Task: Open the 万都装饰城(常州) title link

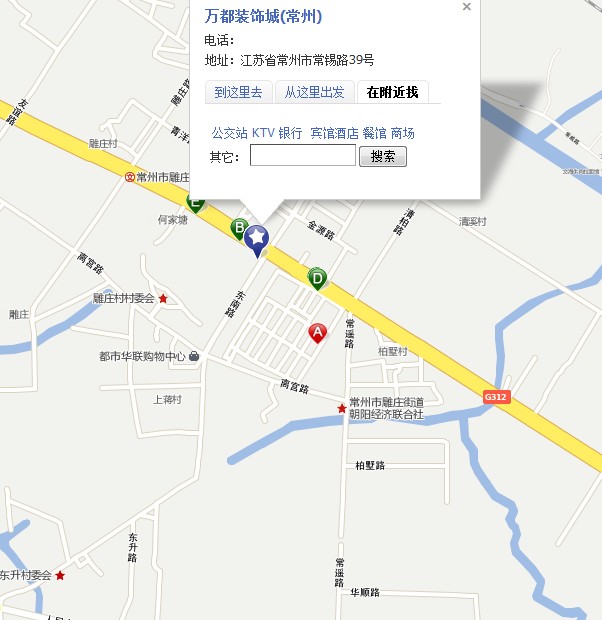Action: [263, 17]
